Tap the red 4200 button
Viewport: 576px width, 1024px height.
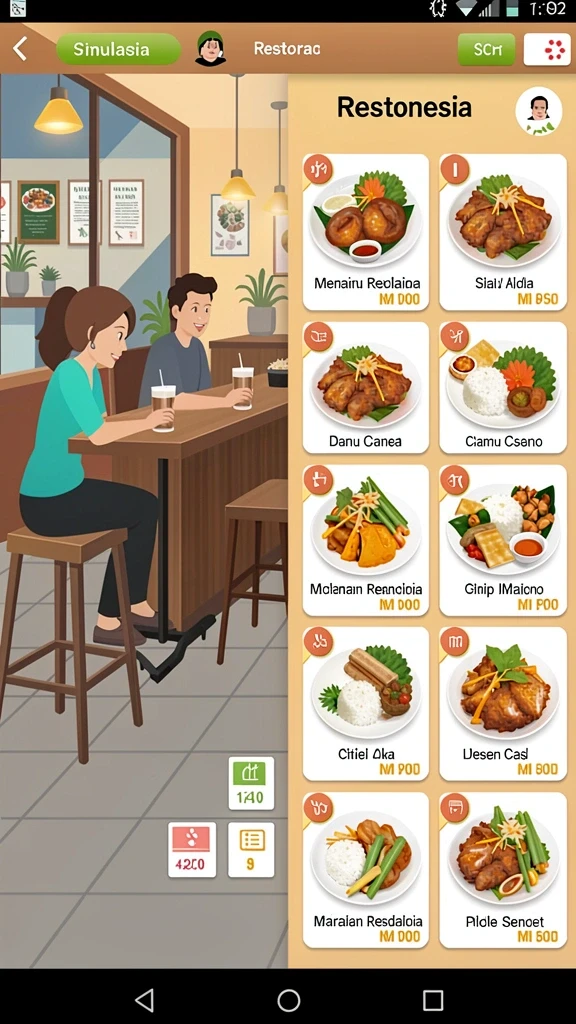click(x=192, y=850)
